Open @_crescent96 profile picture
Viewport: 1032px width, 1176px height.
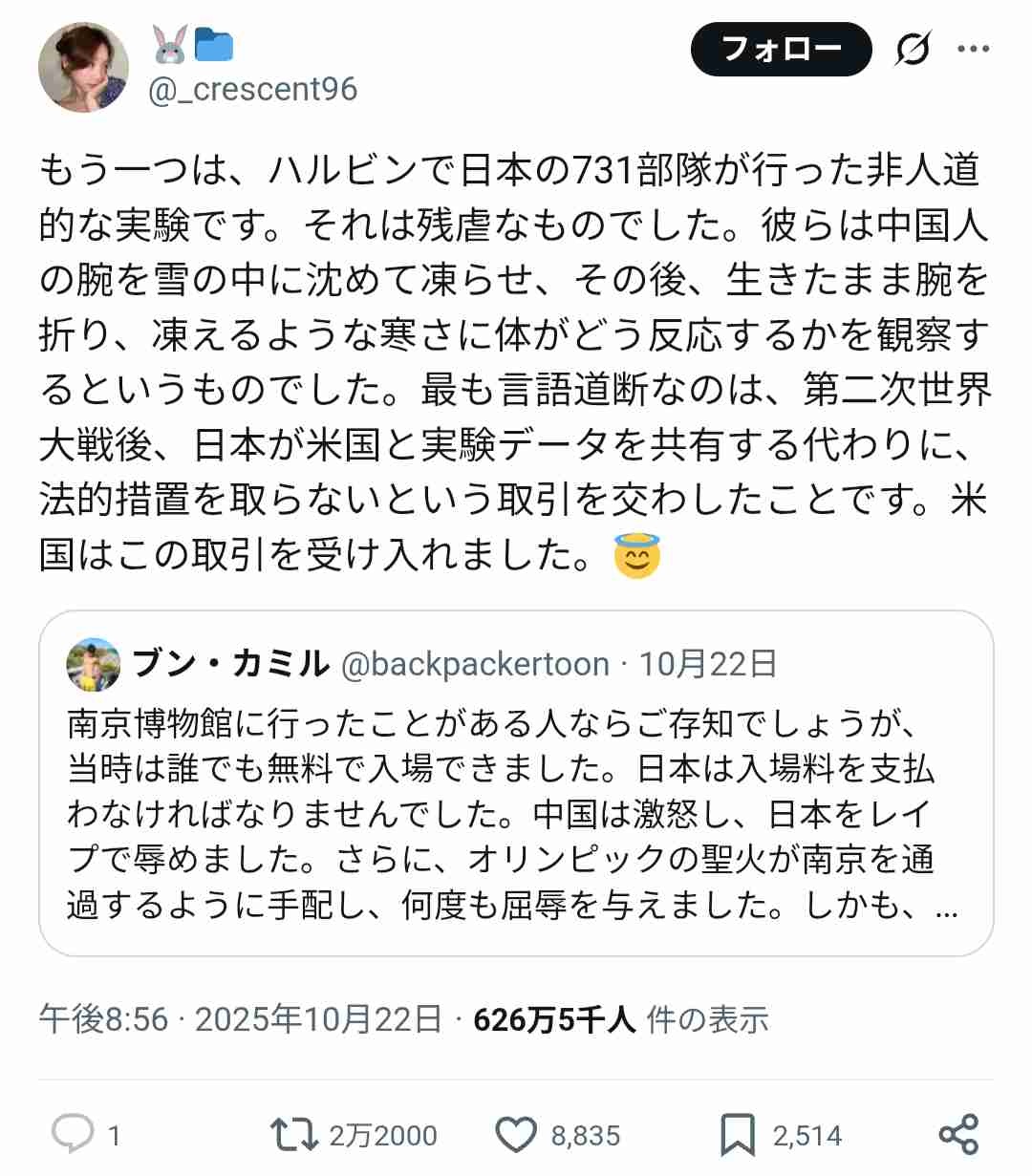tap(83, 69)
